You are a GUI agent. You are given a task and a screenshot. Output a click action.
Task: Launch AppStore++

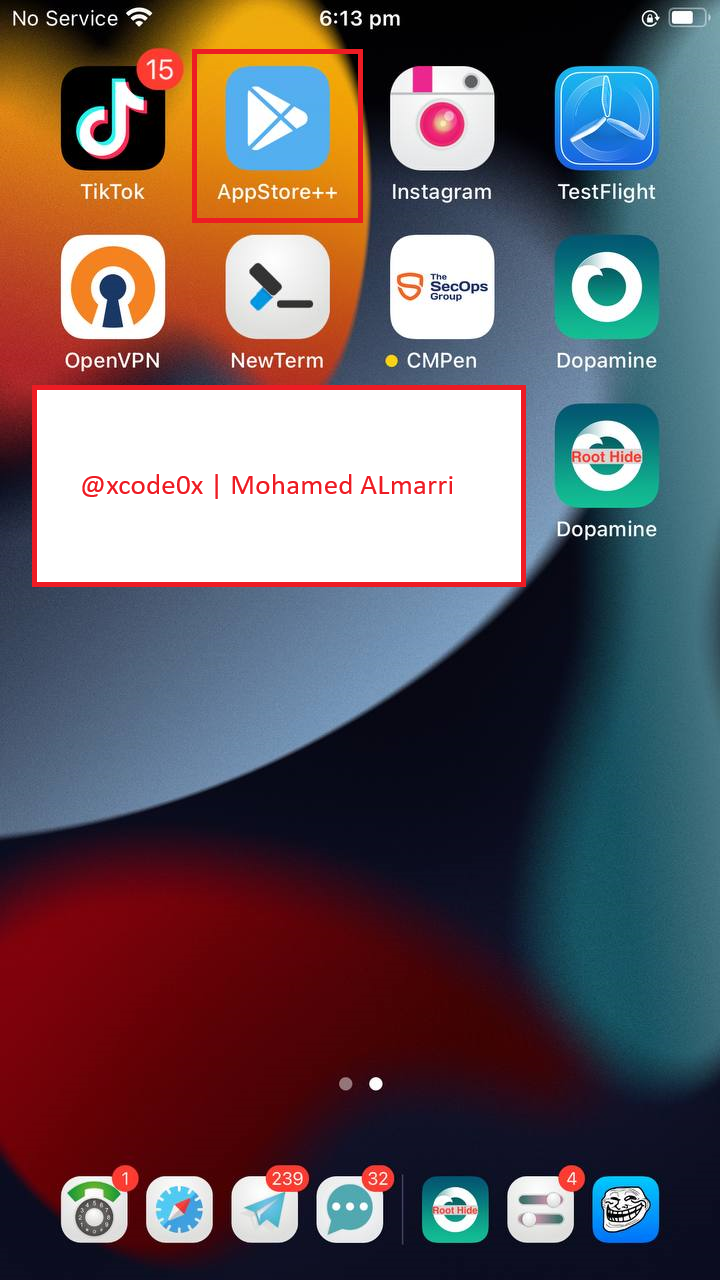pyautogui.click(x=277, y=119)
